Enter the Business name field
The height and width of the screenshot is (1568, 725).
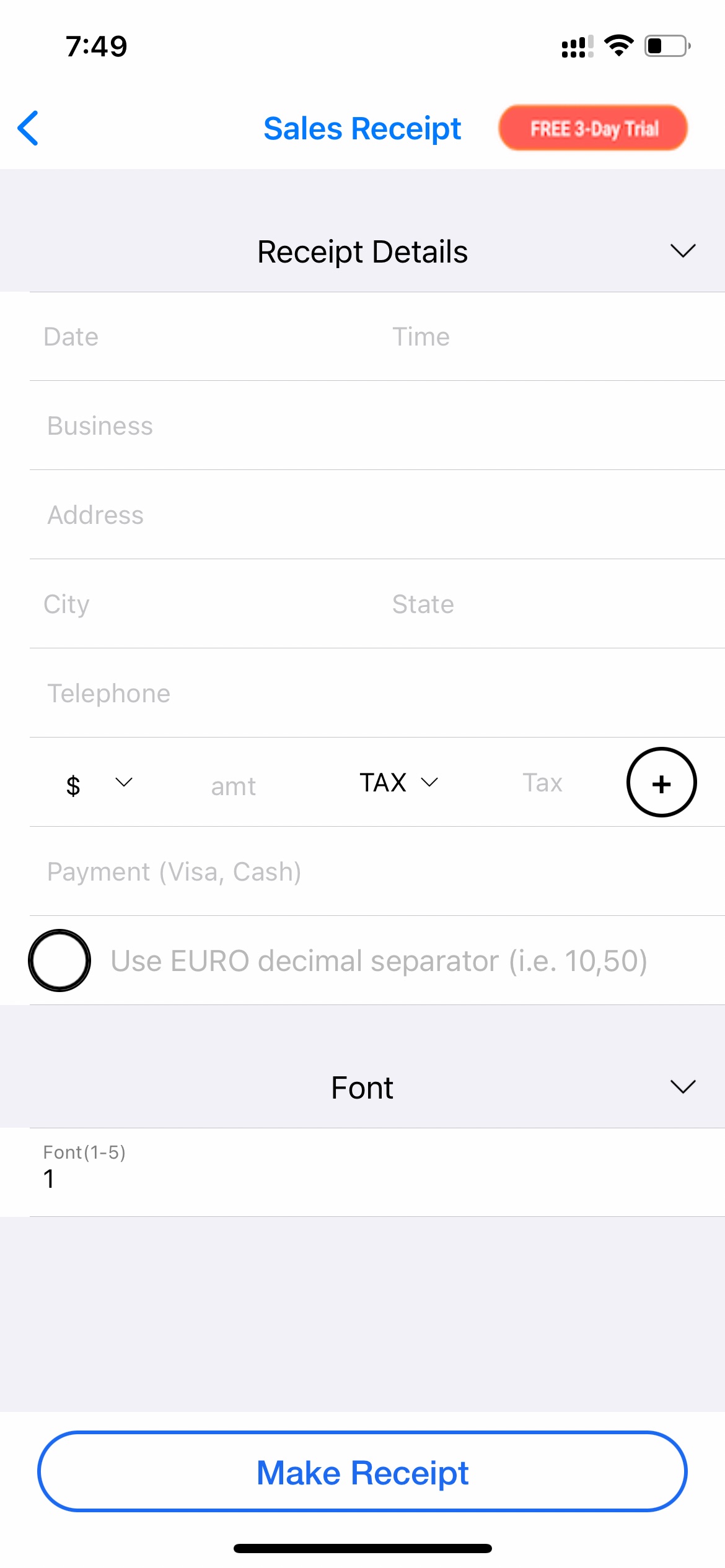click(x=377, y=425)
